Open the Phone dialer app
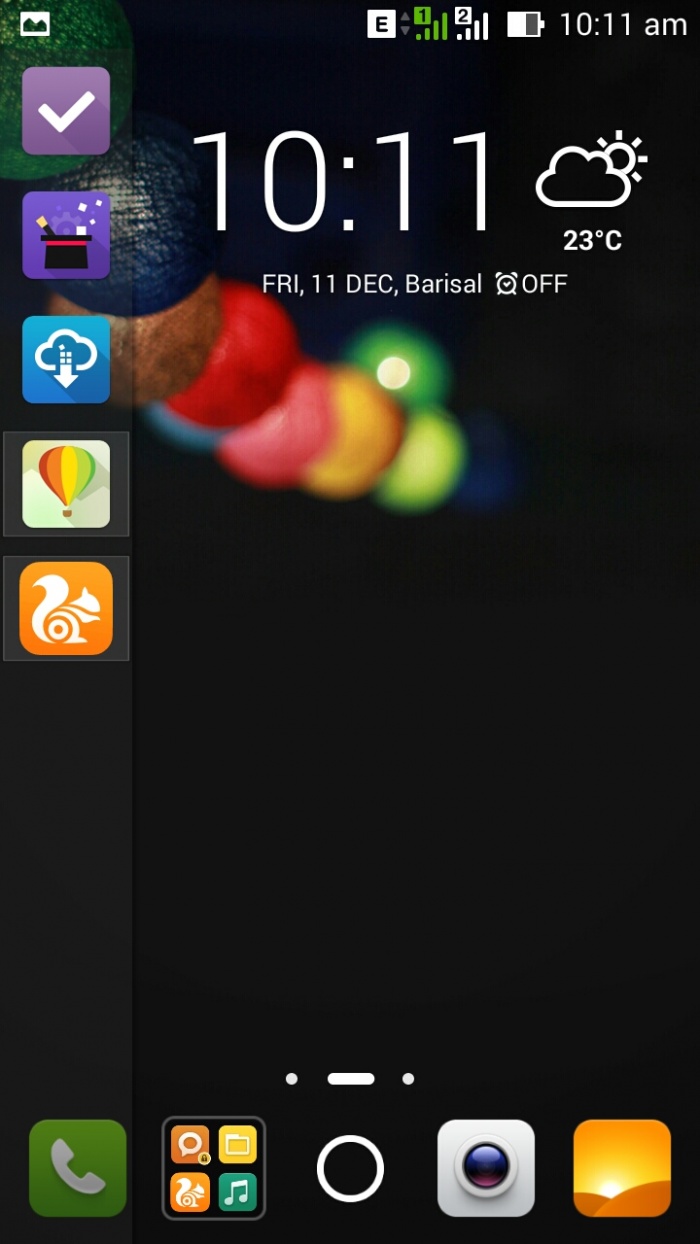The image size is (700, 1244). click(x=78, y=1168)
